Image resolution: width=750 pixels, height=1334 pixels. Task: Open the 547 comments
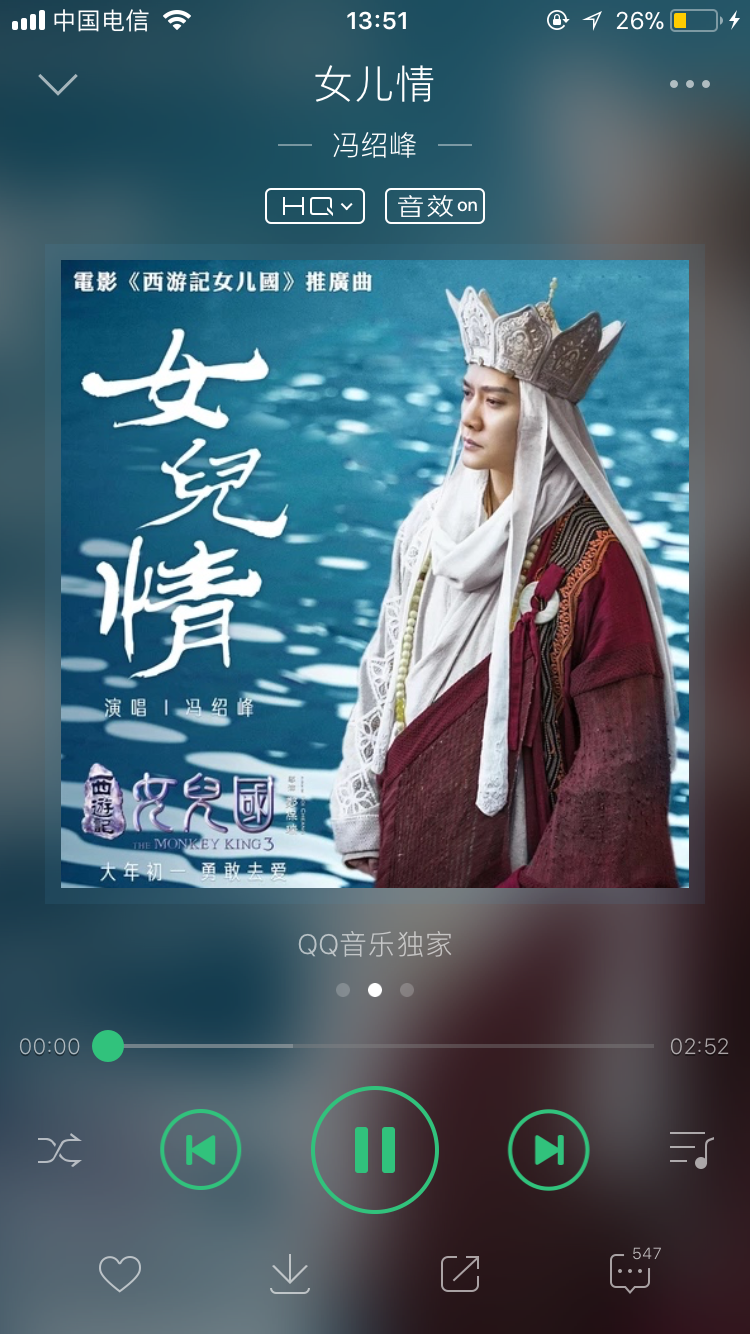pos(632,1272)
